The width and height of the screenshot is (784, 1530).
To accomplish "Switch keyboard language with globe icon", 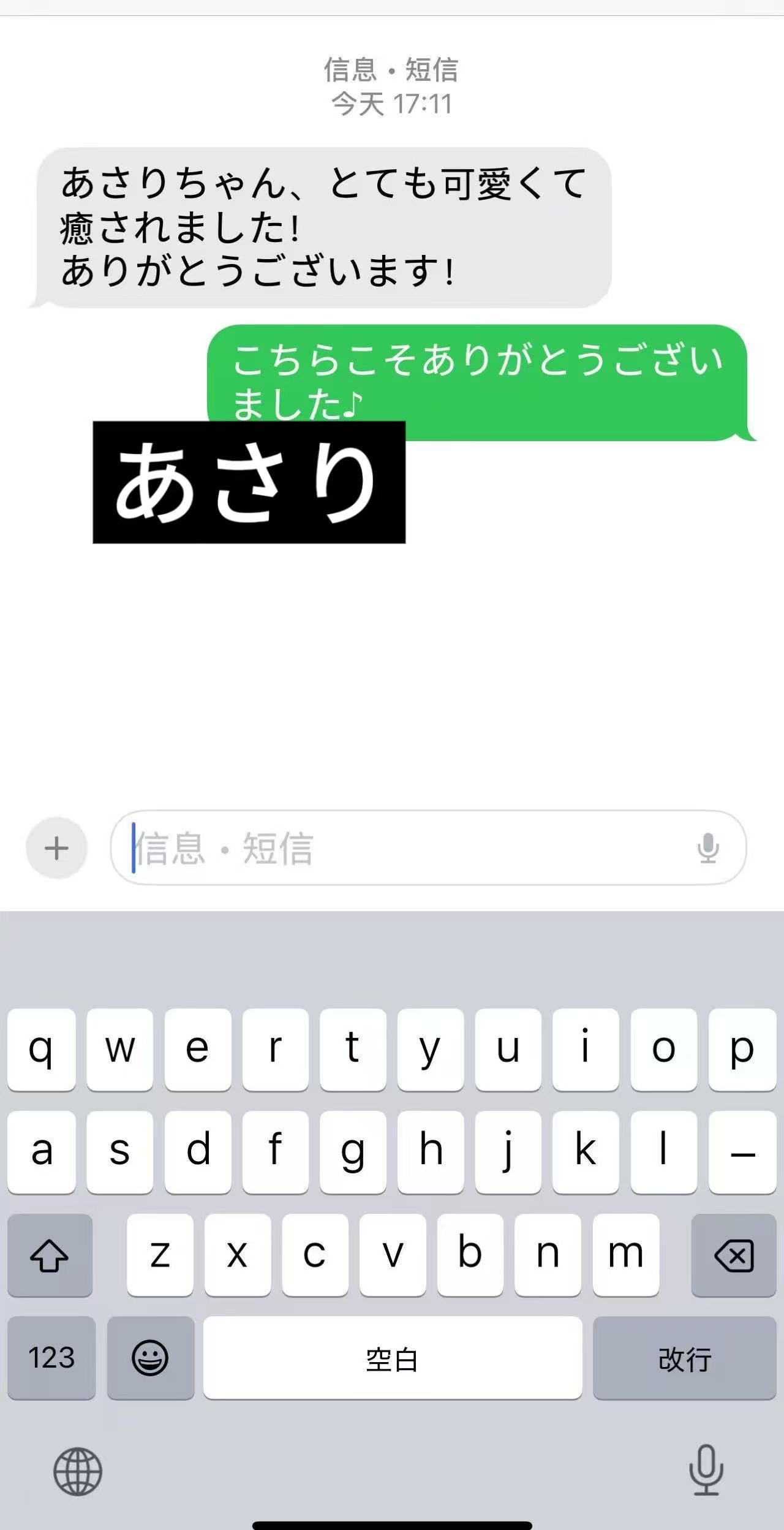I will point(78,1472).
